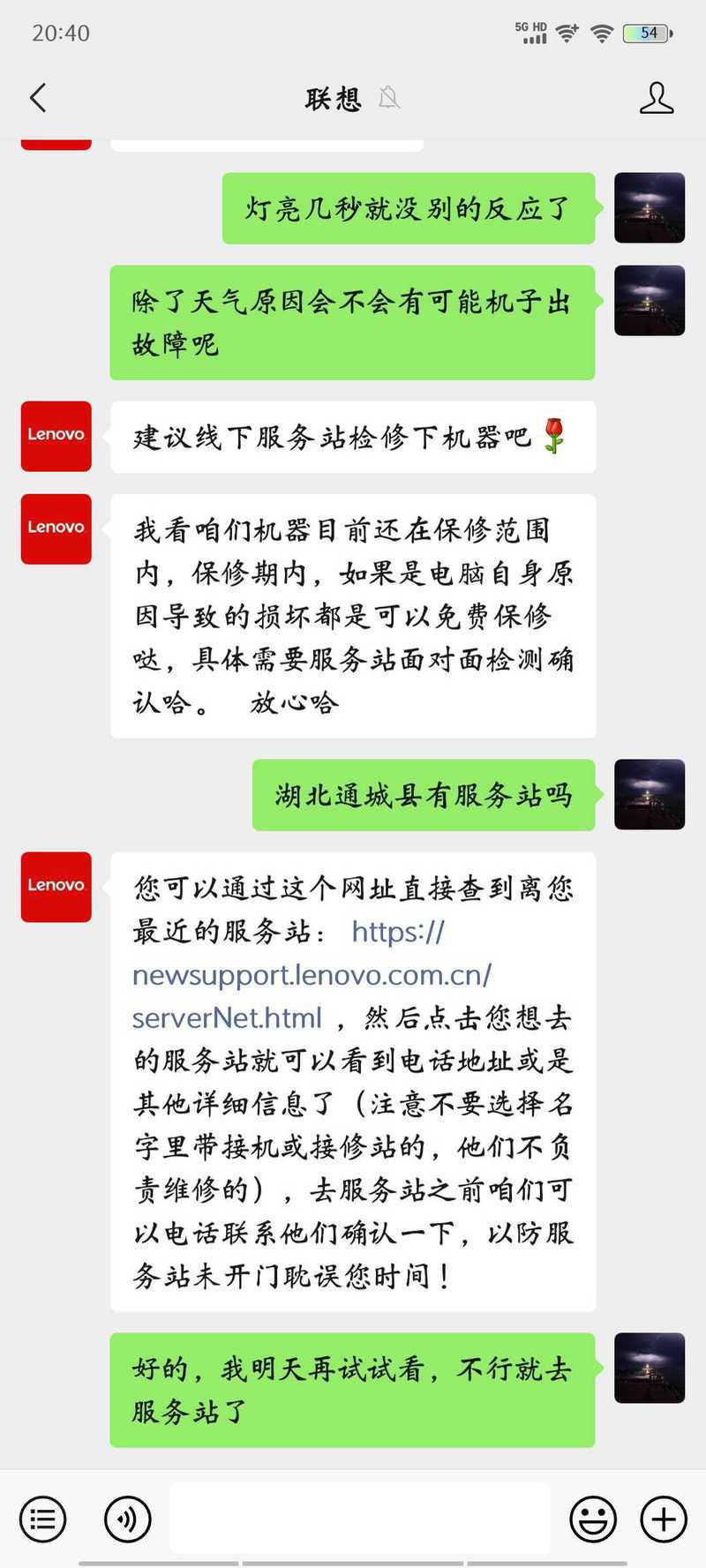The width and height of the screenshot is (706, 1568).
Task: Open the official account menu list icon
Action: [x=42, y=1519]
